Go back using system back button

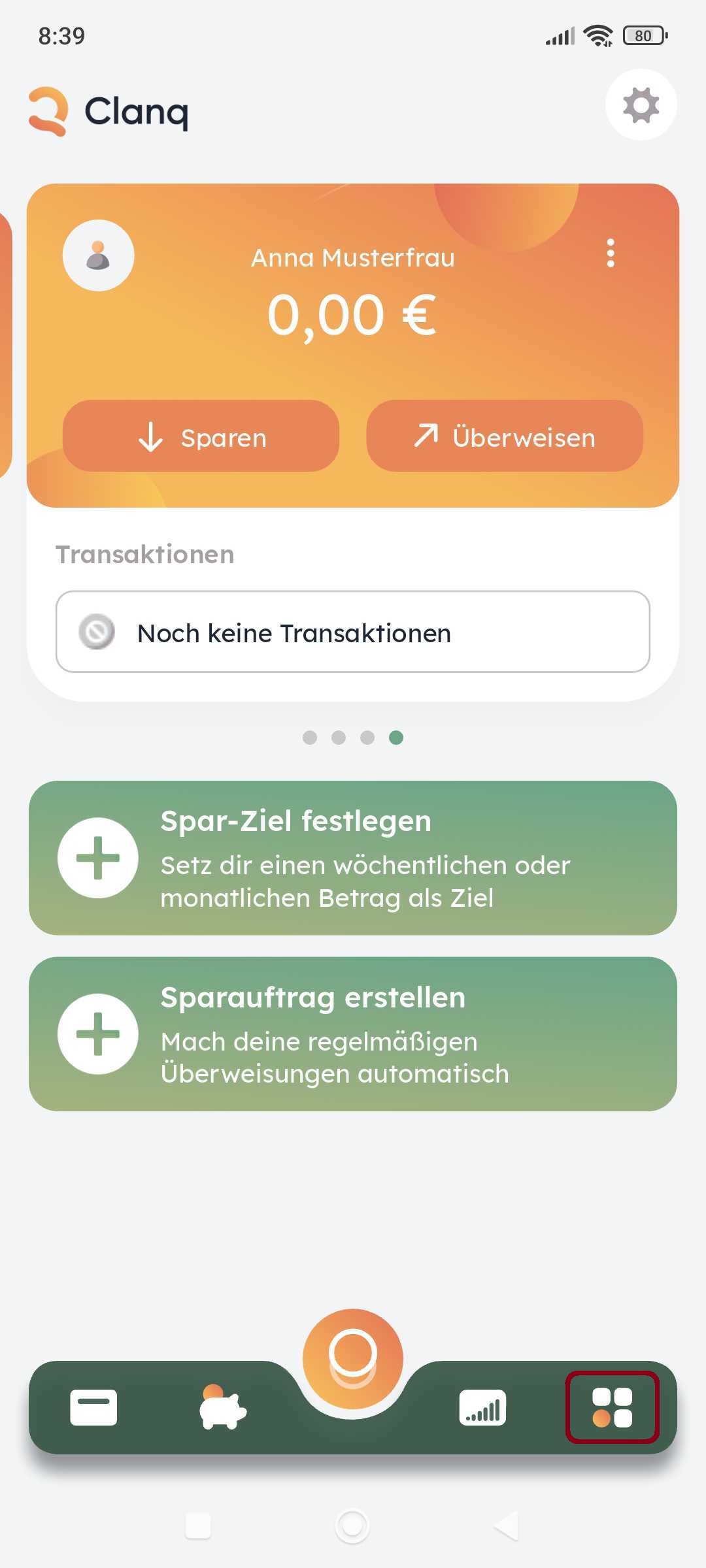pos(507,1526)
